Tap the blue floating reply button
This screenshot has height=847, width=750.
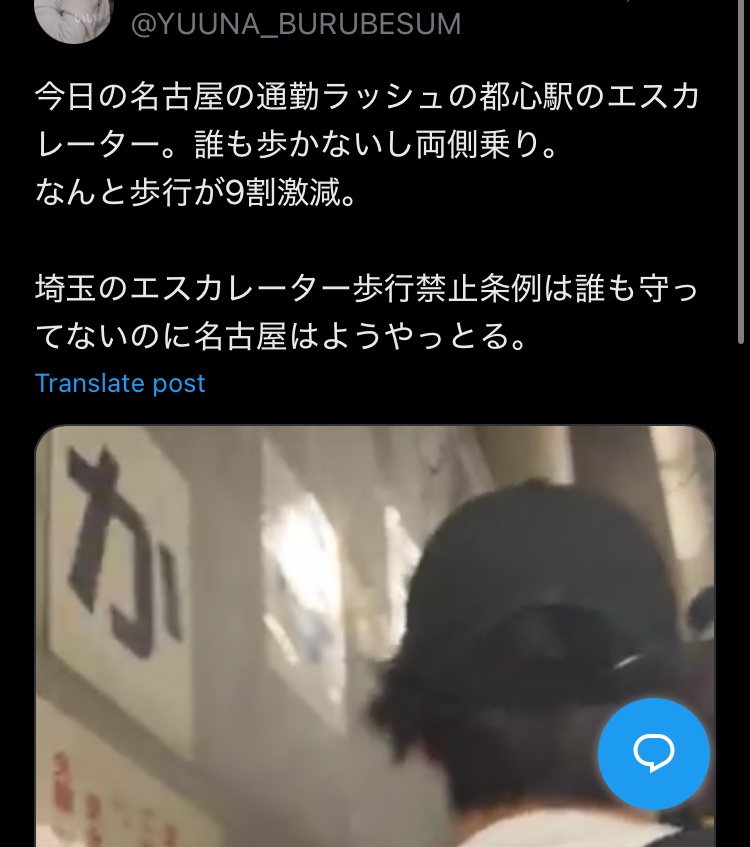pos(653,753)
